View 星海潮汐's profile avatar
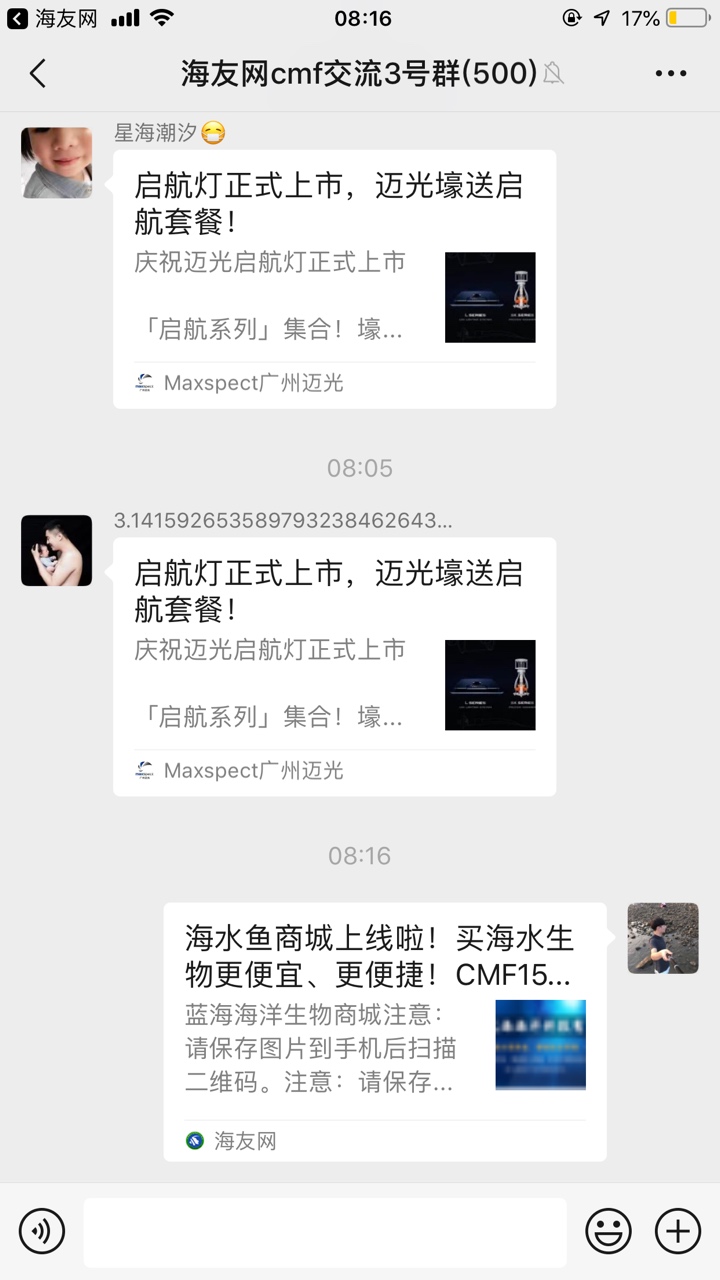 [57, 163]
